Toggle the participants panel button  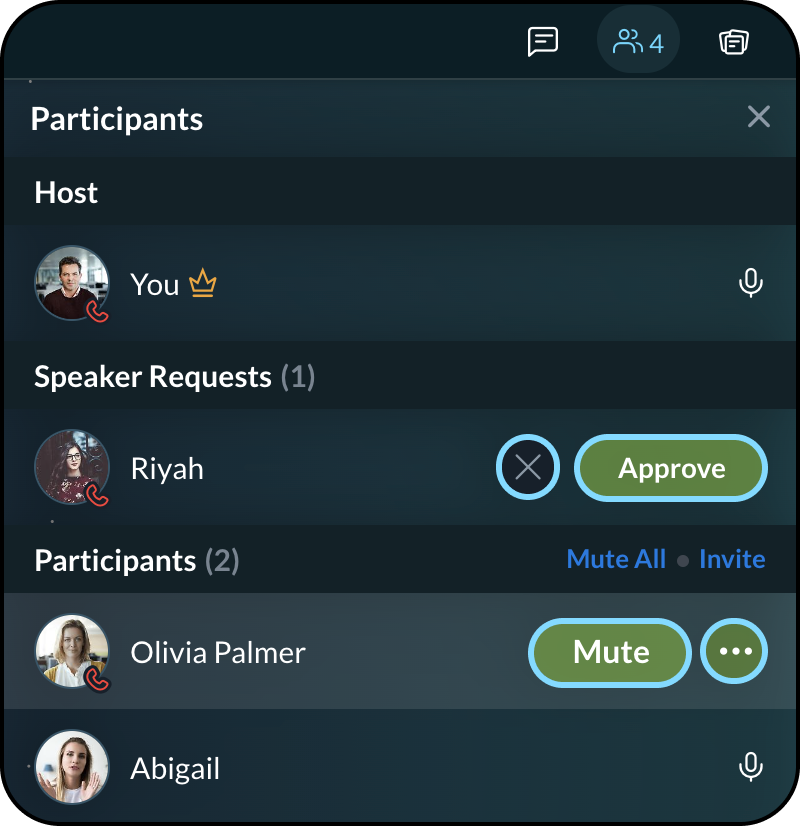[638, 42]
